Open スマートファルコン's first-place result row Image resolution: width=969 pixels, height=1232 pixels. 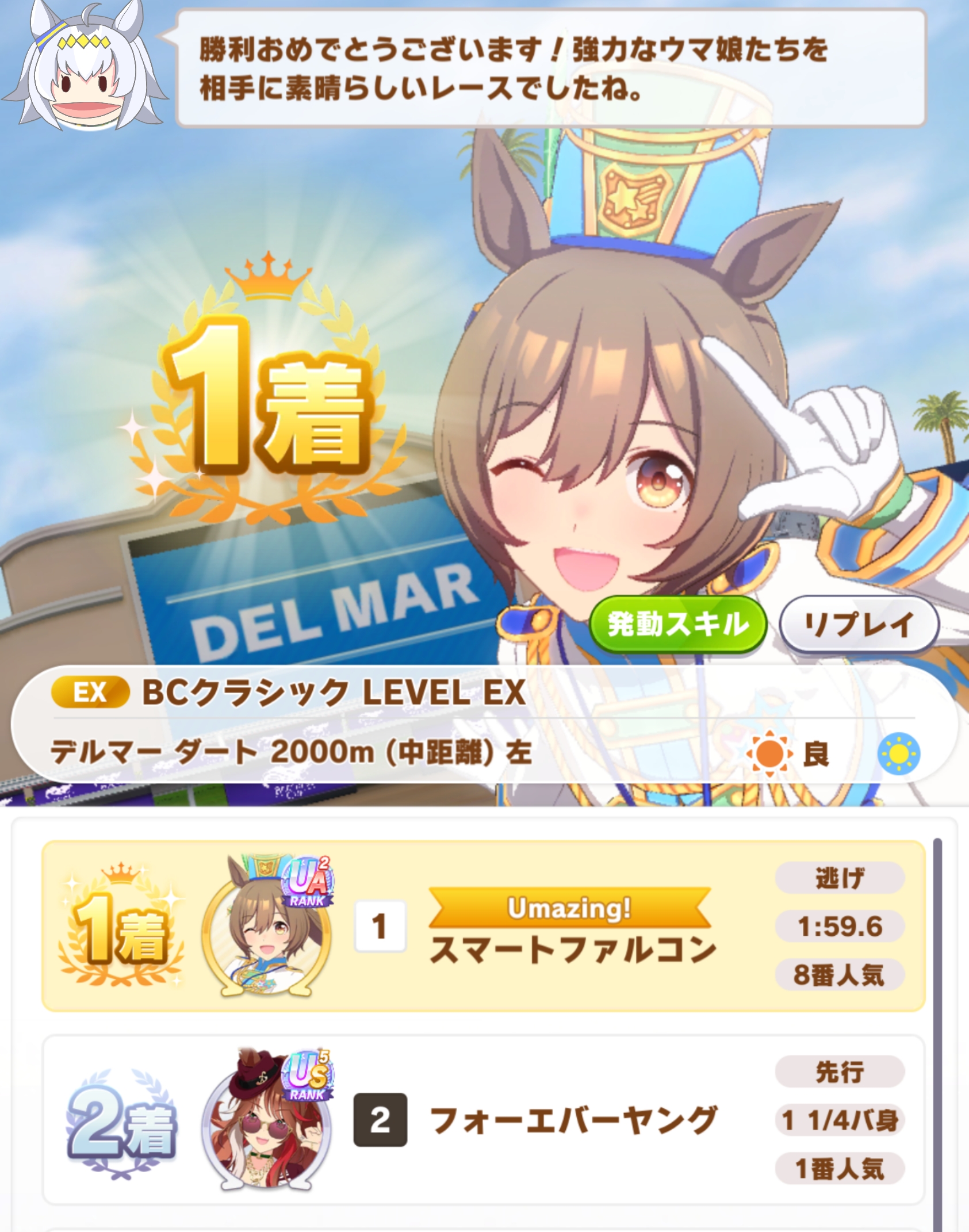[483, 926]
